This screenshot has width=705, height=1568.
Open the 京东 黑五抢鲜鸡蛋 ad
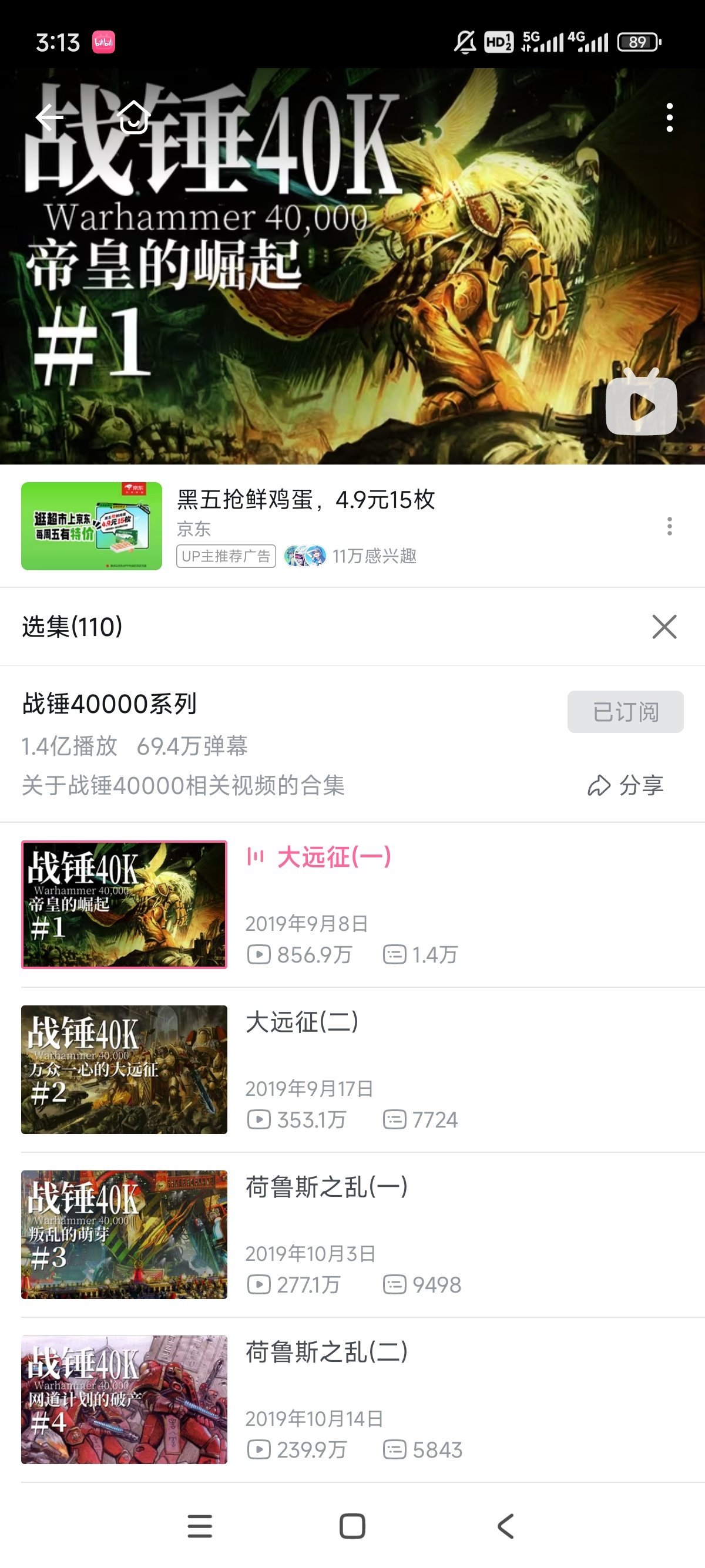click(x=305, y=499)
